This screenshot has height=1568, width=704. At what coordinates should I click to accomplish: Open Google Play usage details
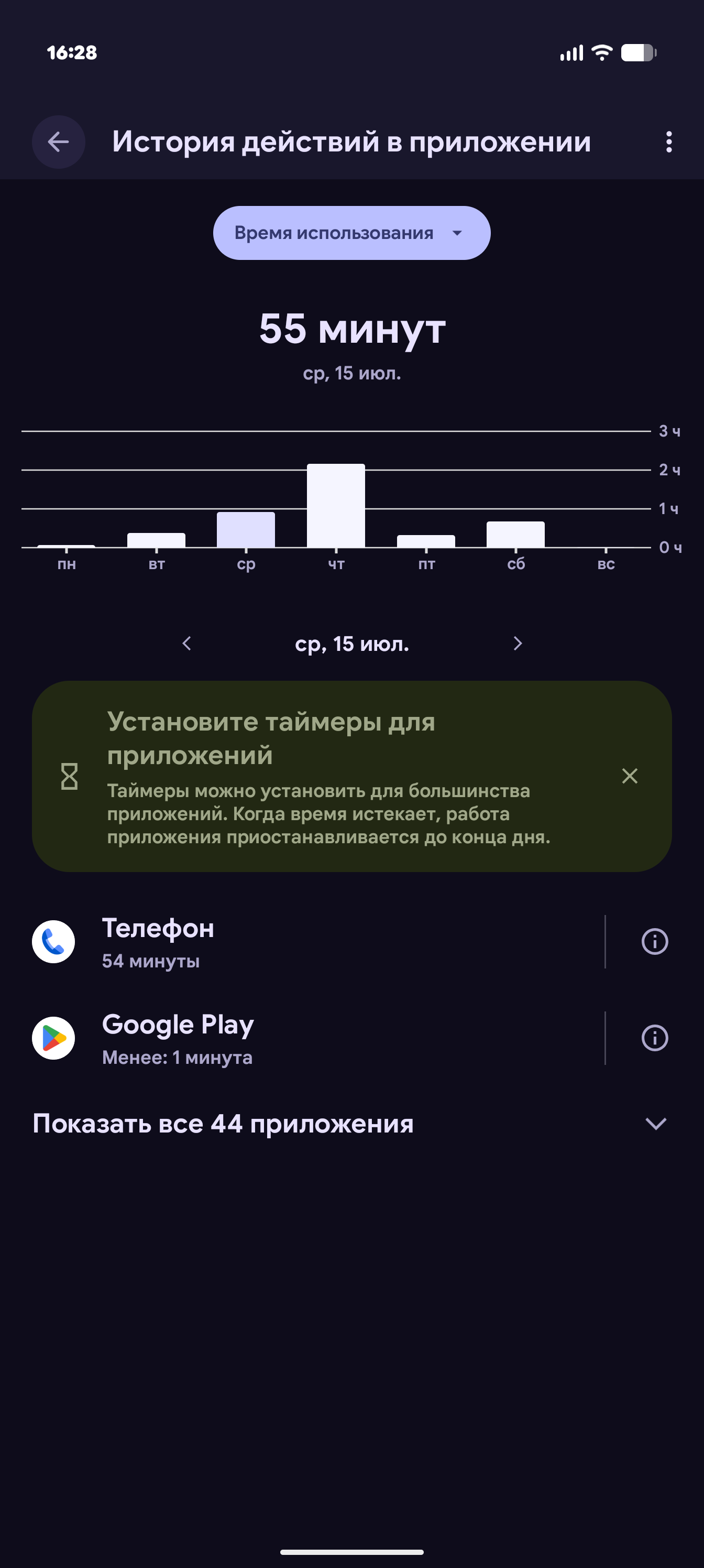[317, 1039]
